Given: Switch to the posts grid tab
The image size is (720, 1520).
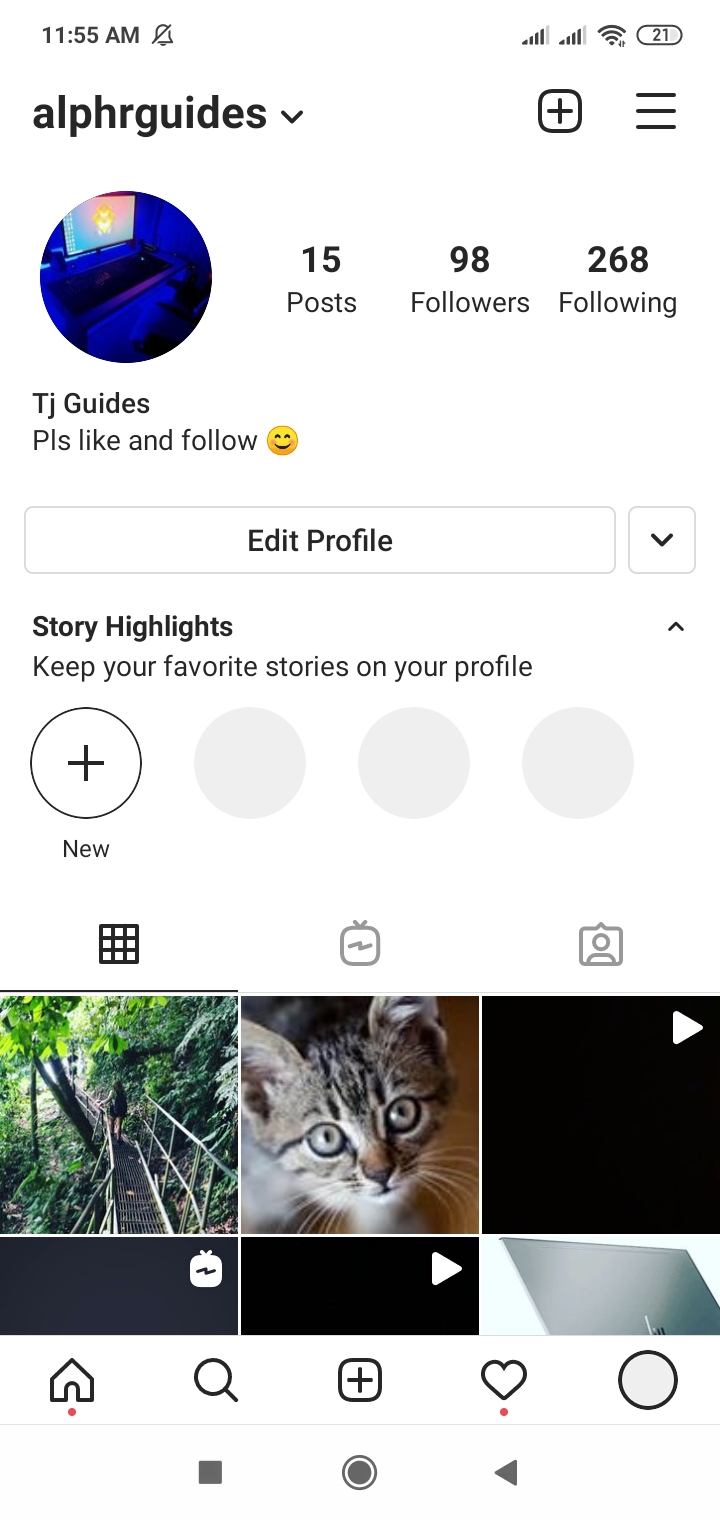Looking at the screenshot, I should (119, 944).
